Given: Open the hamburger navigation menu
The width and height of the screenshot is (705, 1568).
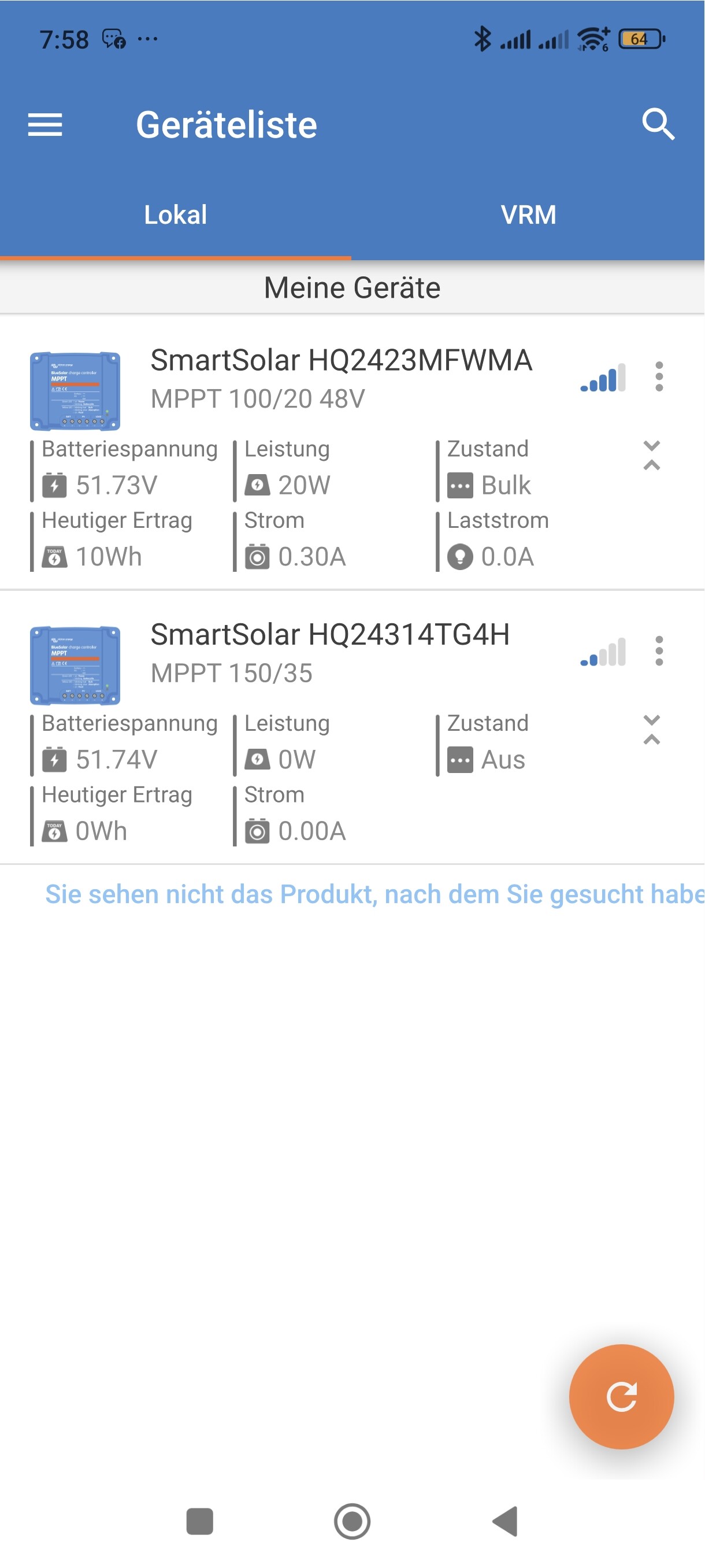Looking at the screenshot, I should tap(45, 125).
